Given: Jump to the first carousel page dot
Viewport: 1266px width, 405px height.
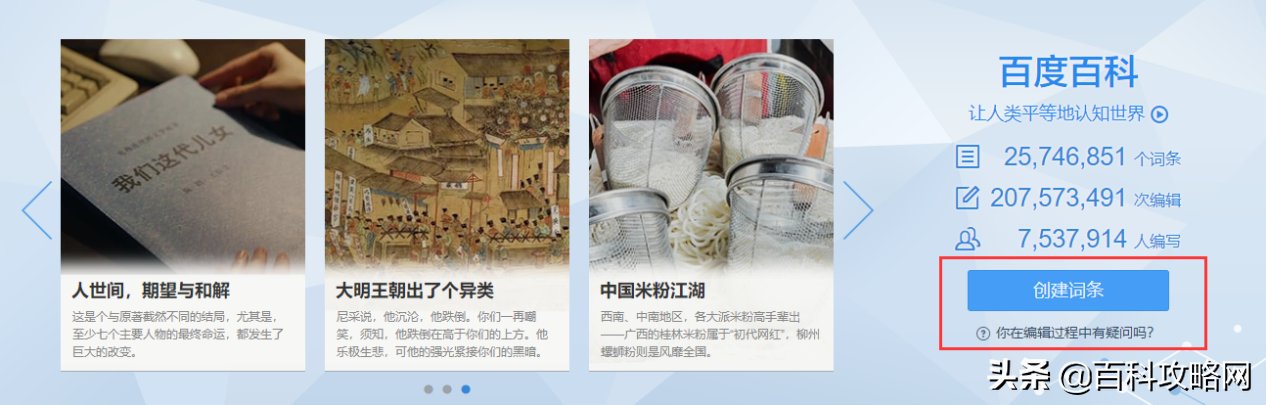Looking at the screenshot, I should tap(428, 389).
